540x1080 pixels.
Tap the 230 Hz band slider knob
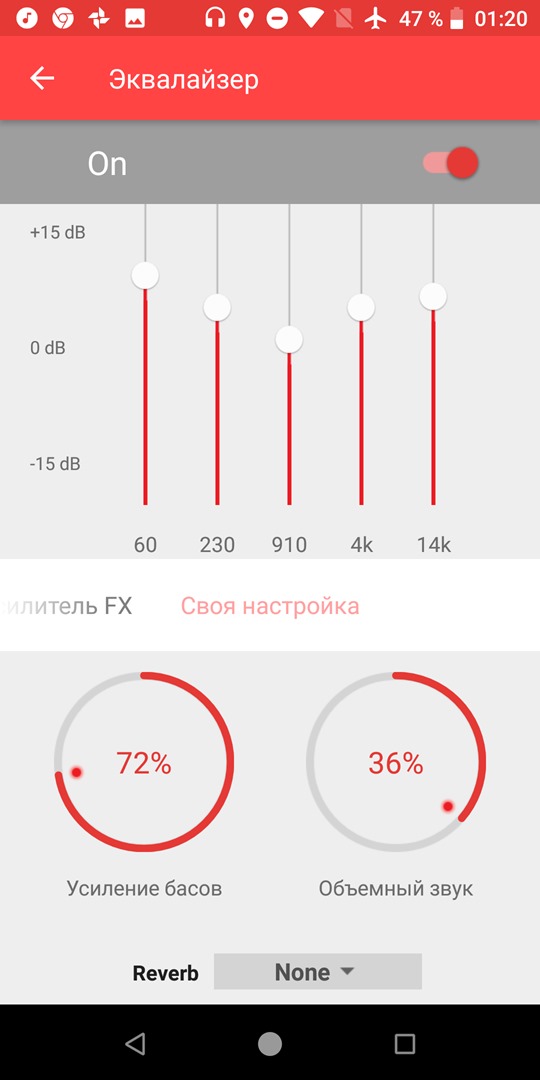click(x=217, y=307)
